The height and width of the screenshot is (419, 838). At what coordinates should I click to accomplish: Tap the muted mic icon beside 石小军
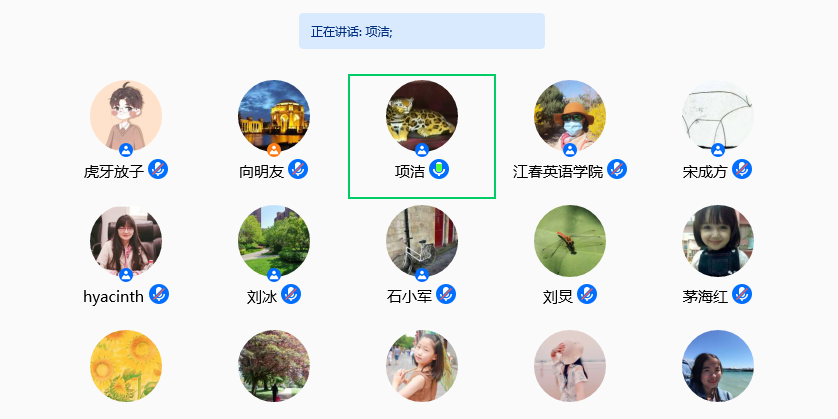[x=447, y=295]
